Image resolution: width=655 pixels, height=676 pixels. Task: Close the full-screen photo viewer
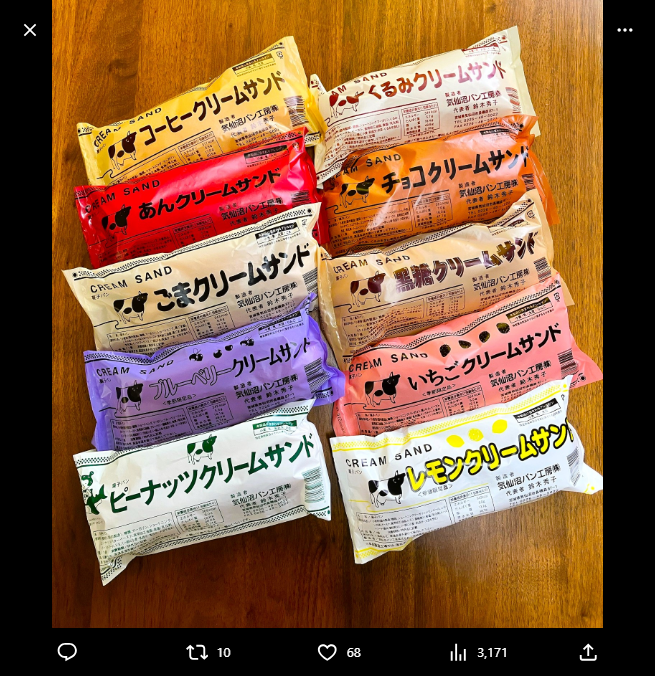(x=30, y=30)
